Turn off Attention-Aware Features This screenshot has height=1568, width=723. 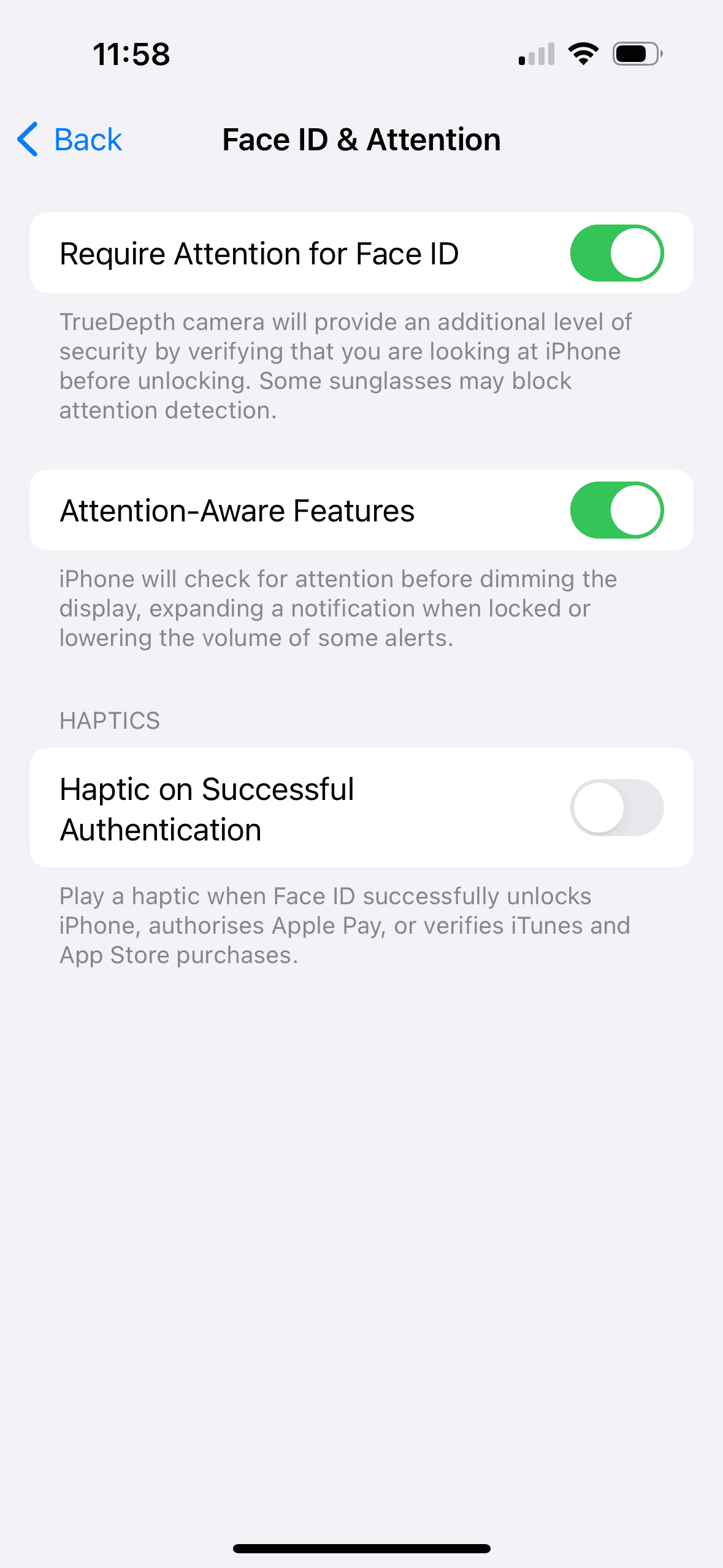click(616, 510)
